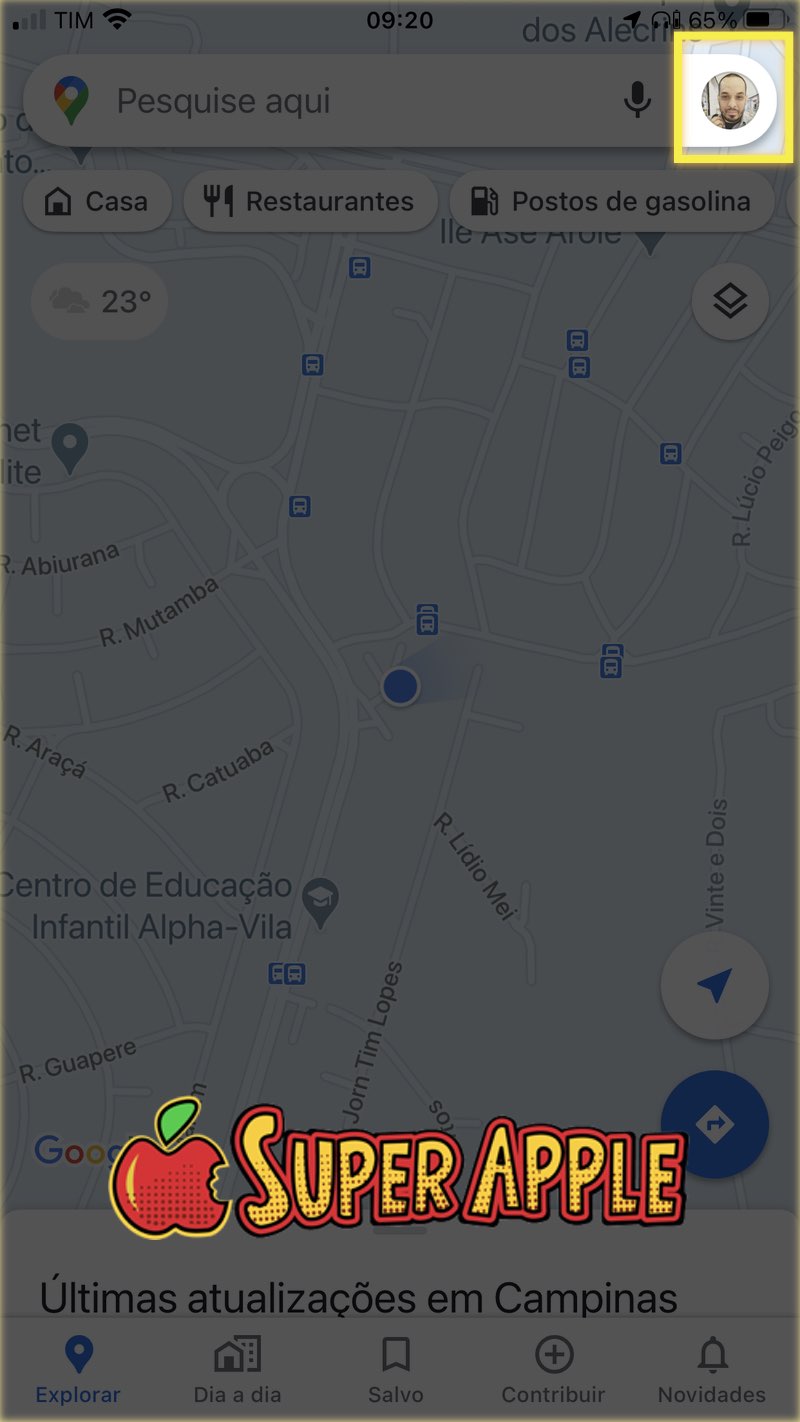Center the map on my location
Viewport: 800px width, 1422px height.
pos(714,986)
